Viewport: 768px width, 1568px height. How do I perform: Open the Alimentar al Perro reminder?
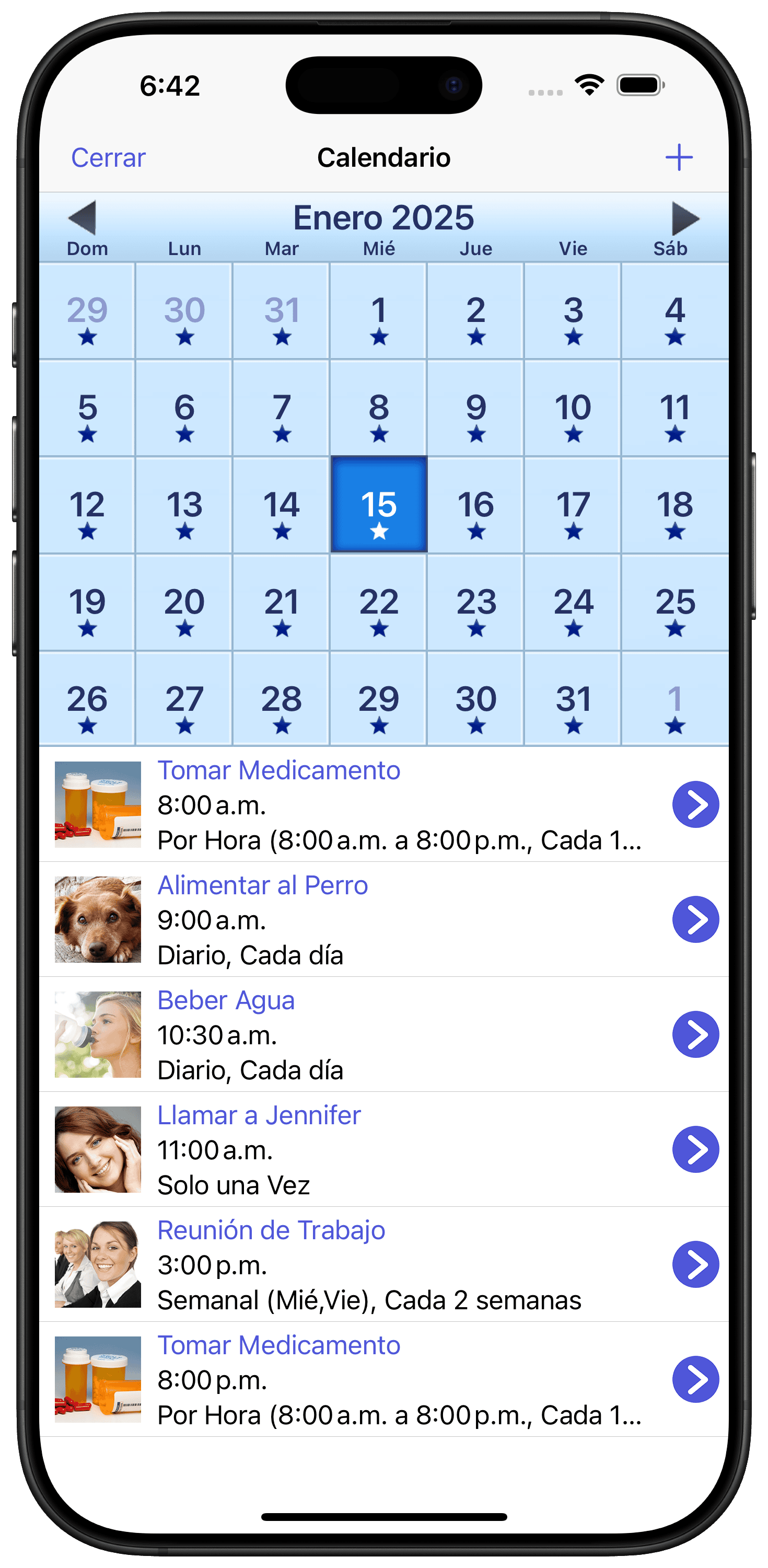384,920
